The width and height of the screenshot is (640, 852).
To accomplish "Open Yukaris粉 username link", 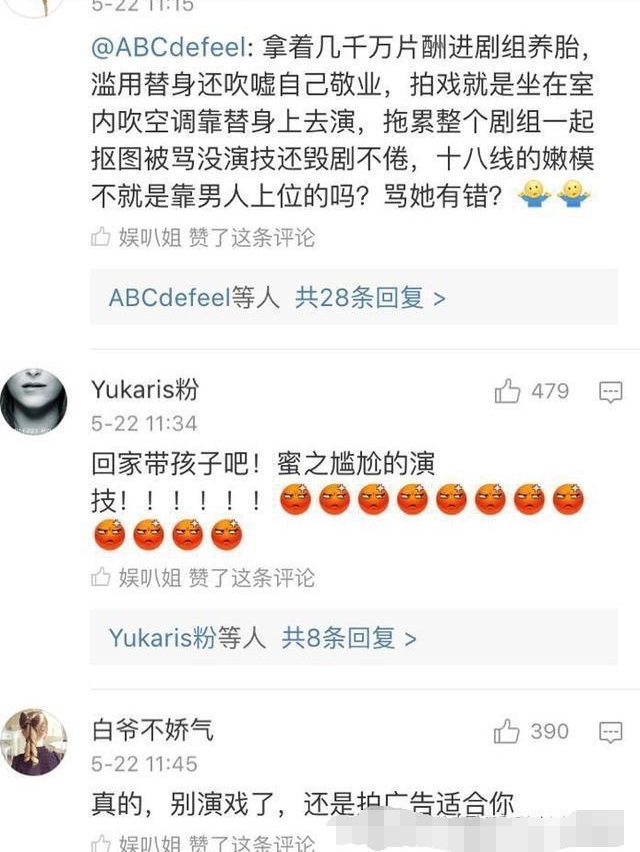I will pyautogui.click(x=144, y=389).
